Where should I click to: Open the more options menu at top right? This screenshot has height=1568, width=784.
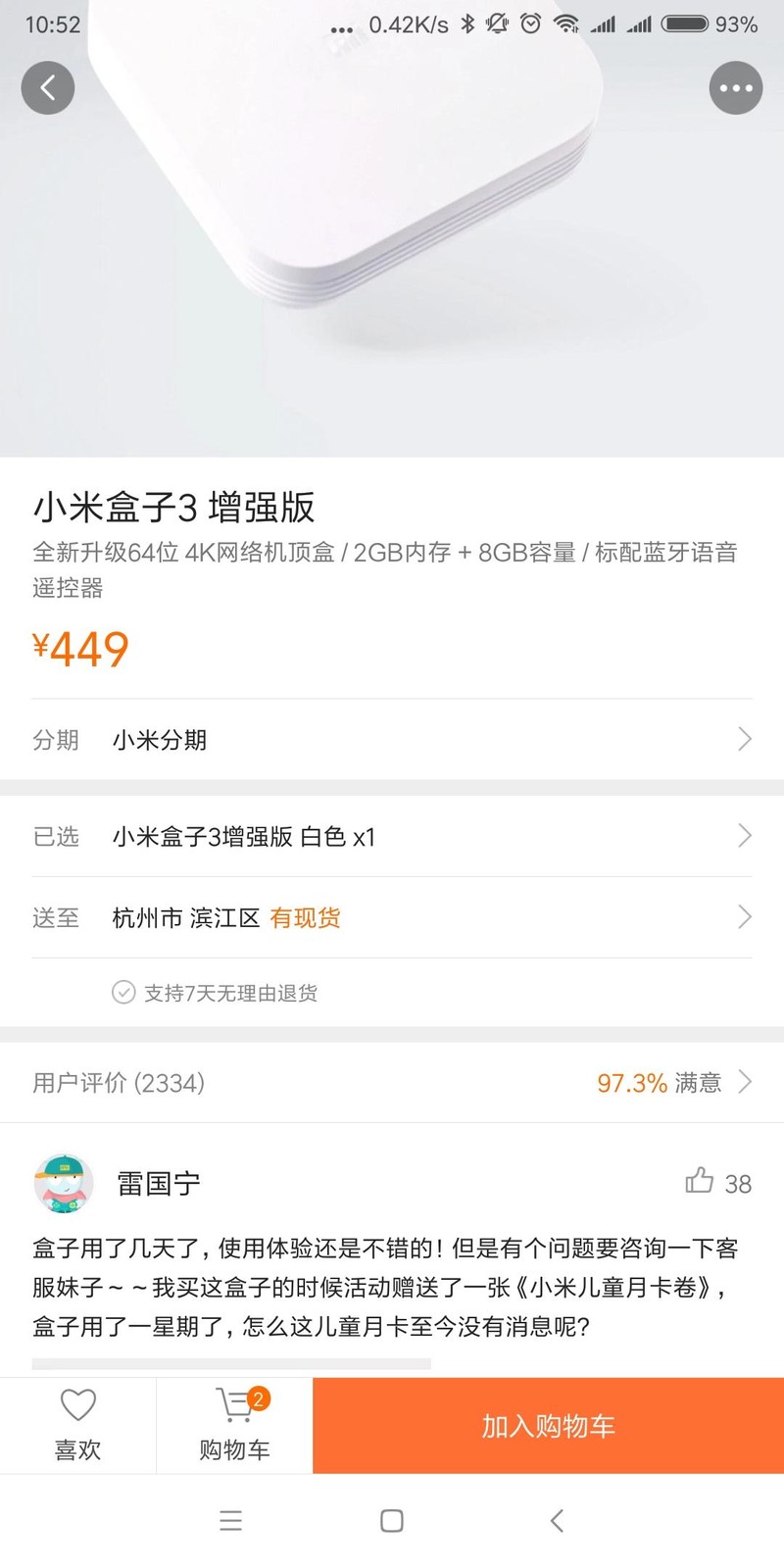click(735, 87)
